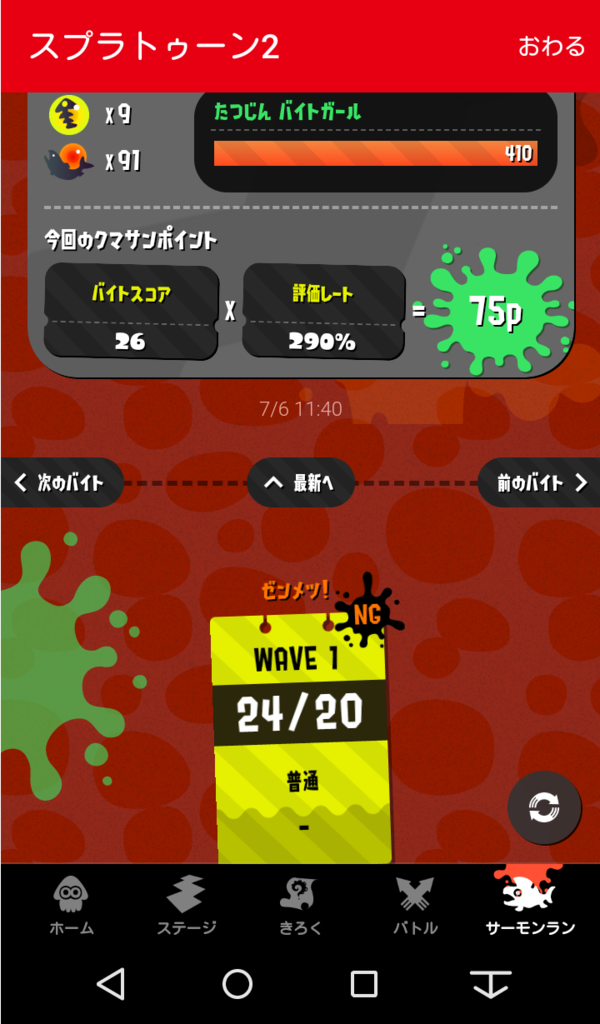Switch to the バトル tab
This screenshot has width=600, height=1024.
[x=415, y=906]
